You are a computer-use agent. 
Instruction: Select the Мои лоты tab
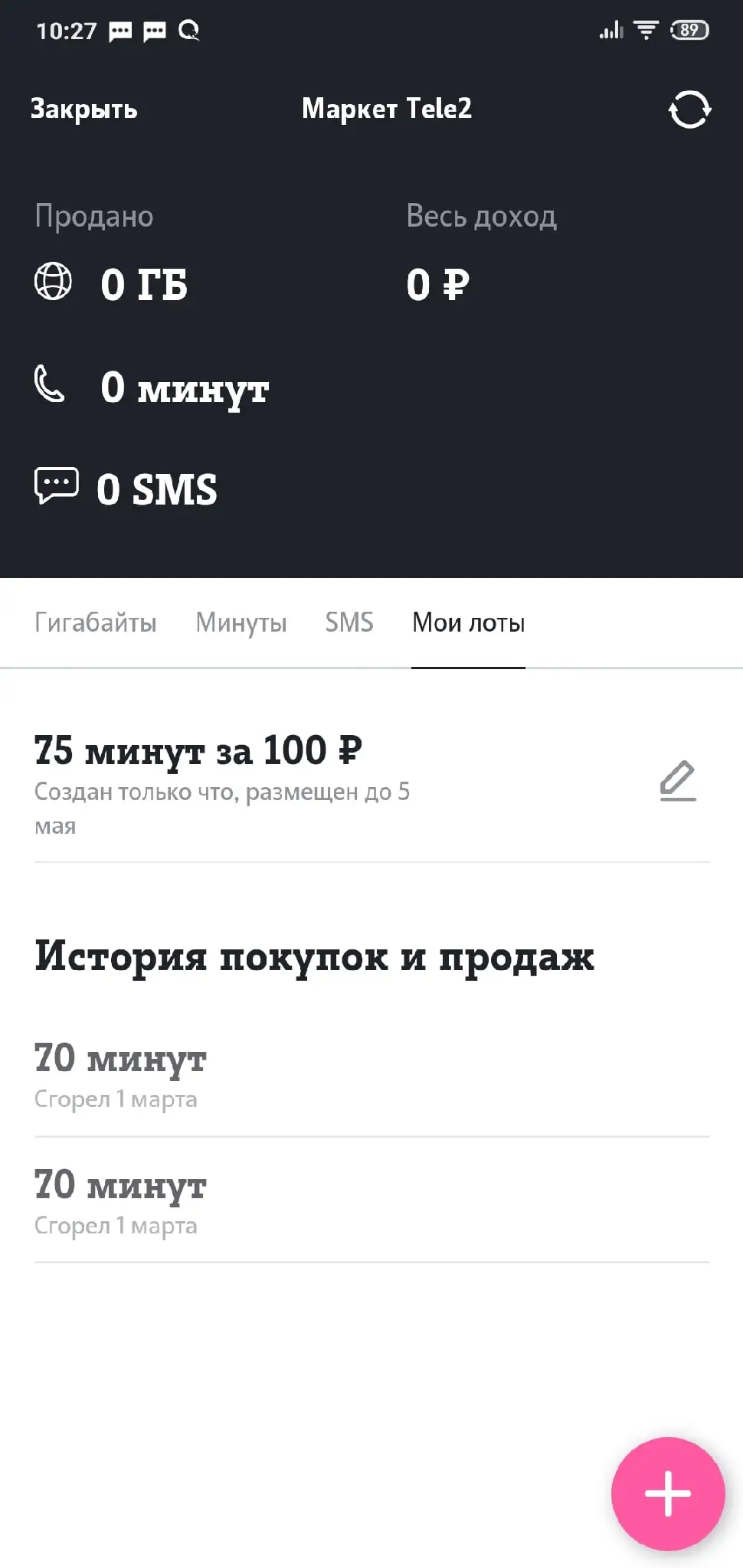point(468,622)
